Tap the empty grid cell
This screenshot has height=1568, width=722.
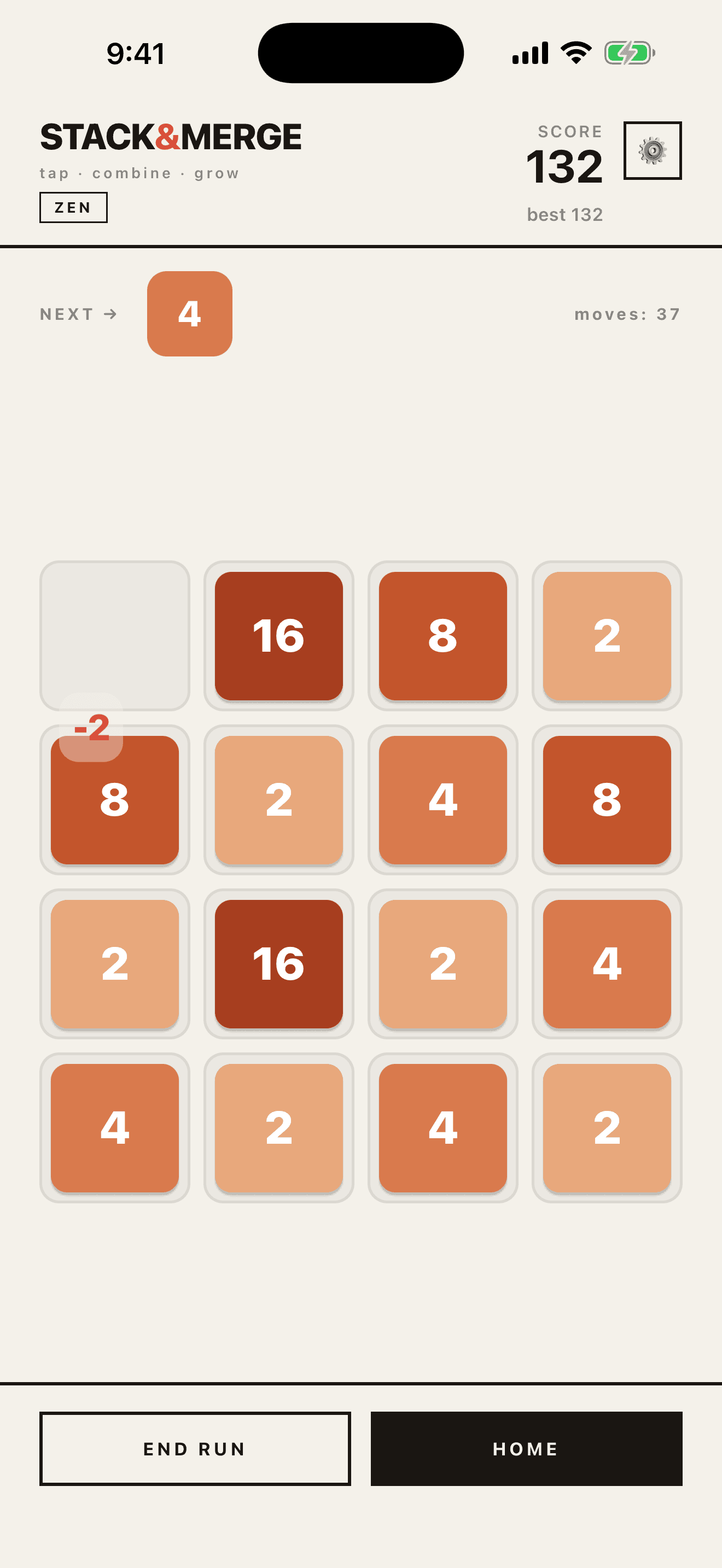pyautogui.click(x=114, y=635)
